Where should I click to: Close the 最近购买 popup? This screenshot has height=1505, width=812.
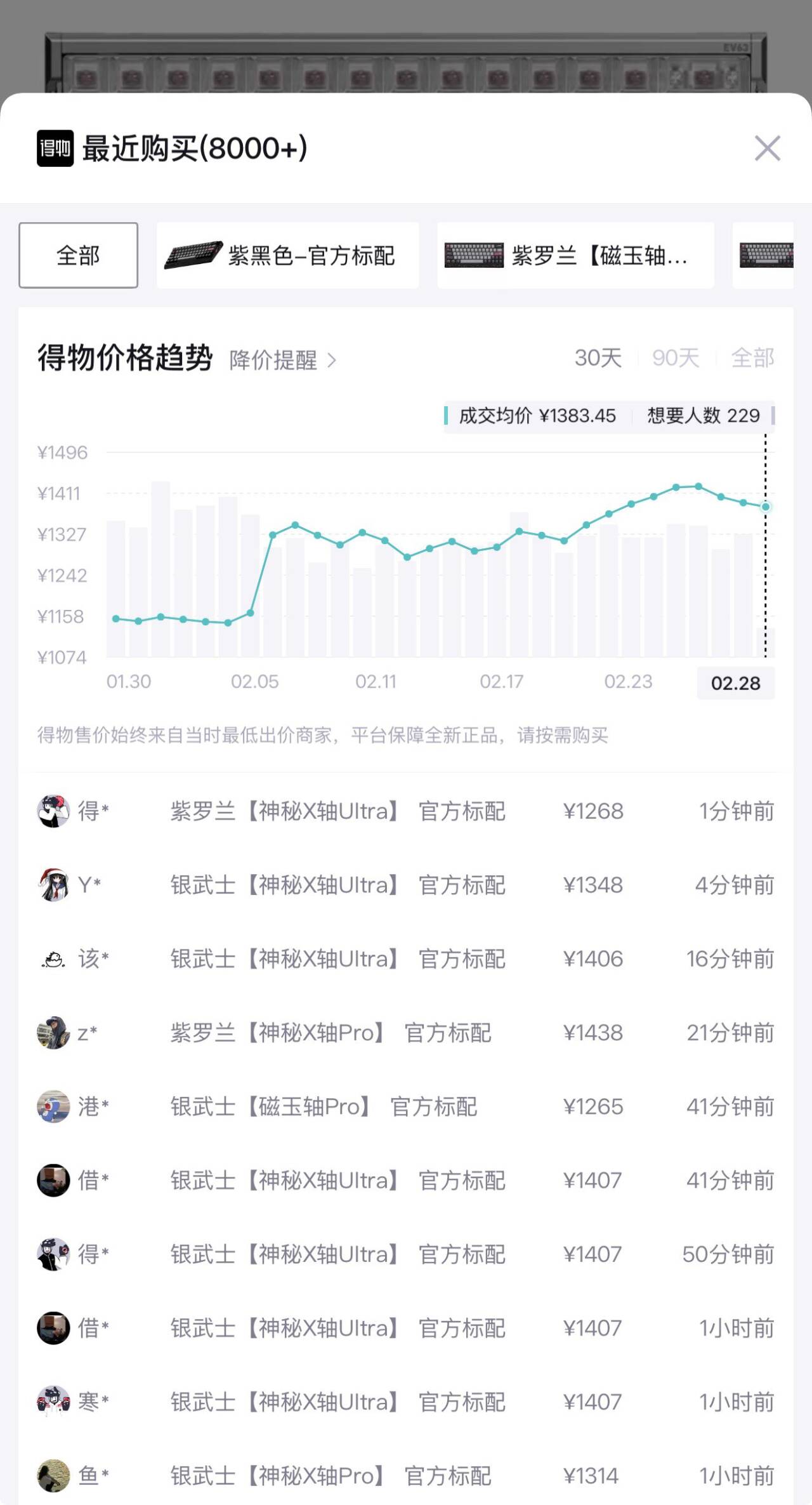click(768, 149)
